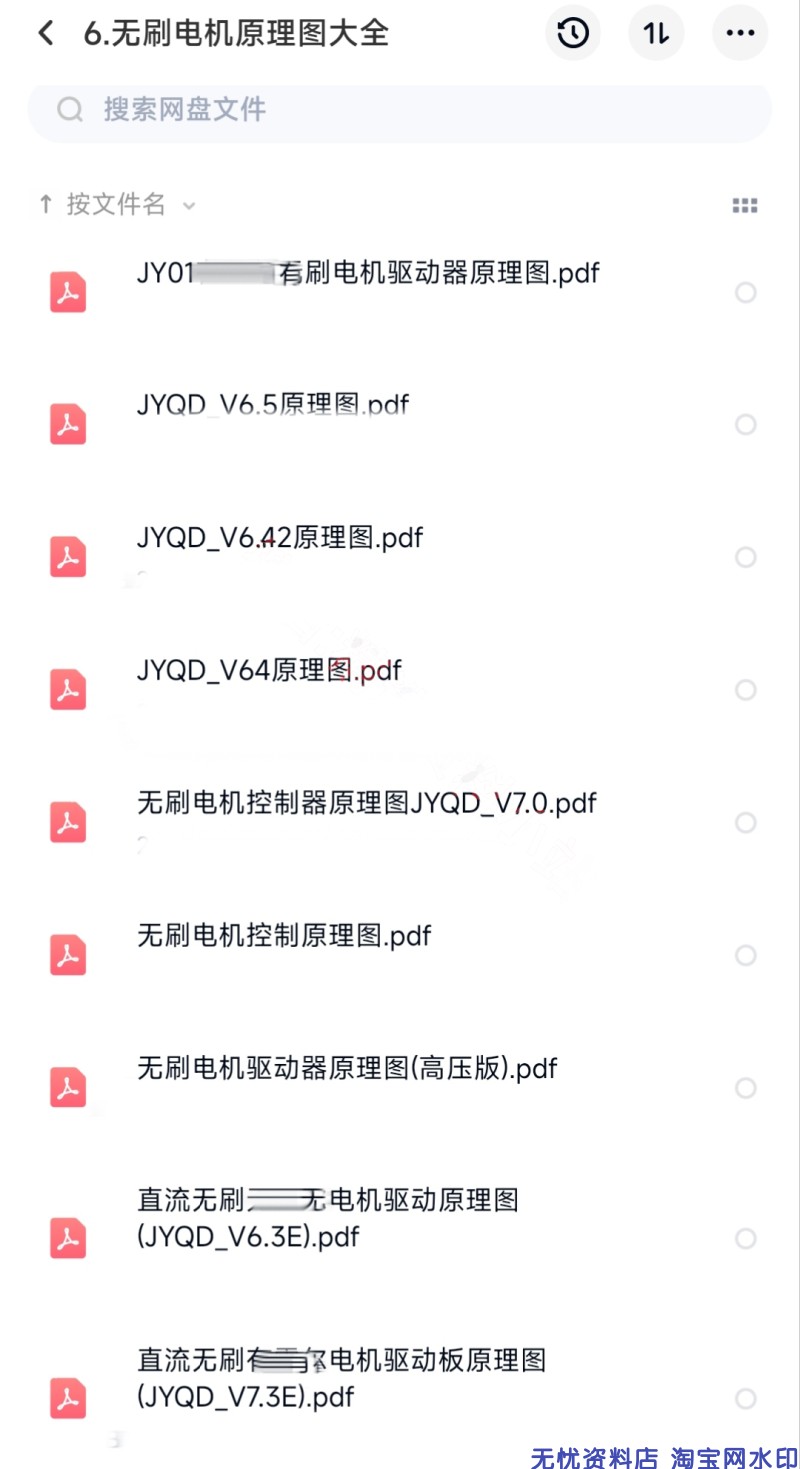Viewport: 800px width, 1469px height.
Task: Open the JYQD_V6.5原理图.pdf file icon
Action: (66, 423)
